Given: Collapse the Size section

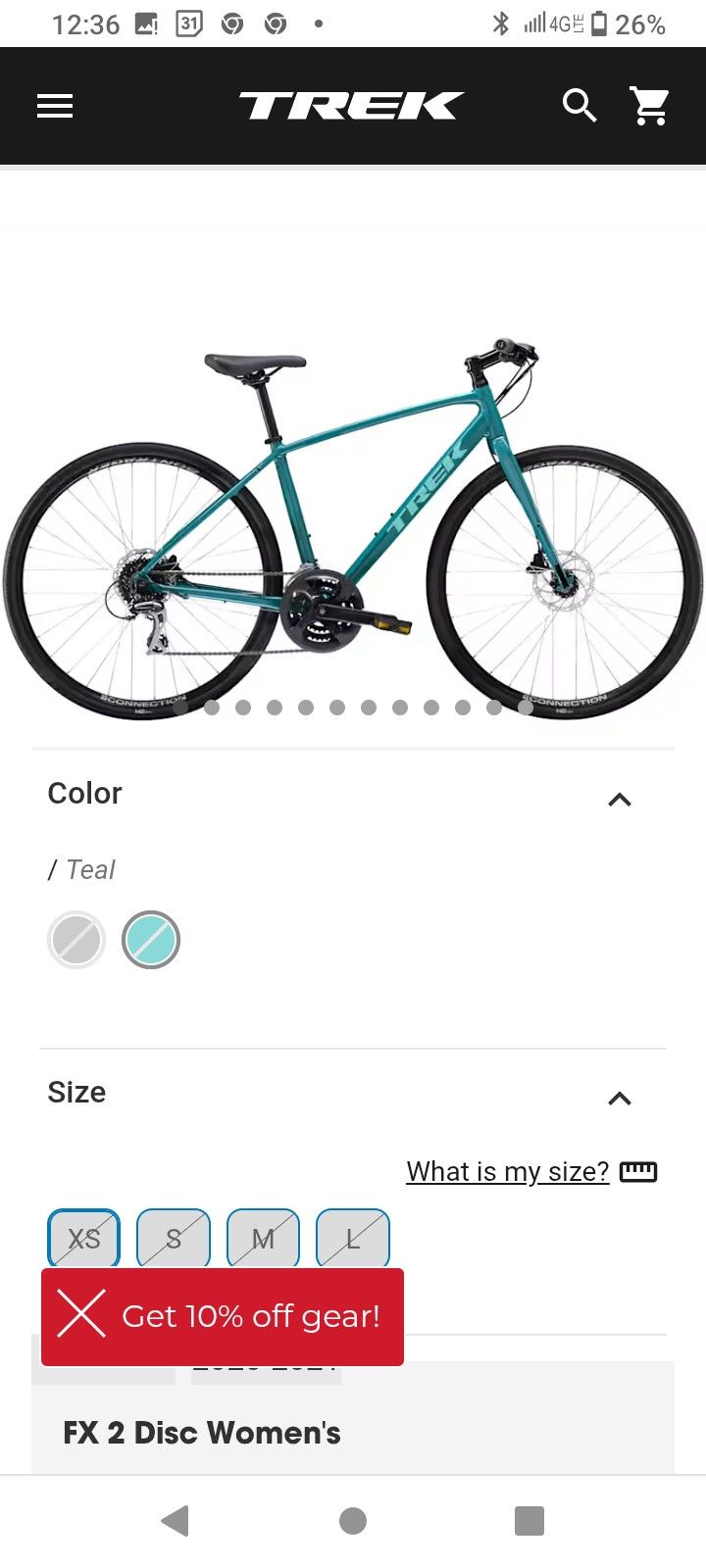Looking at the screenshot, I should (619, 1098).
